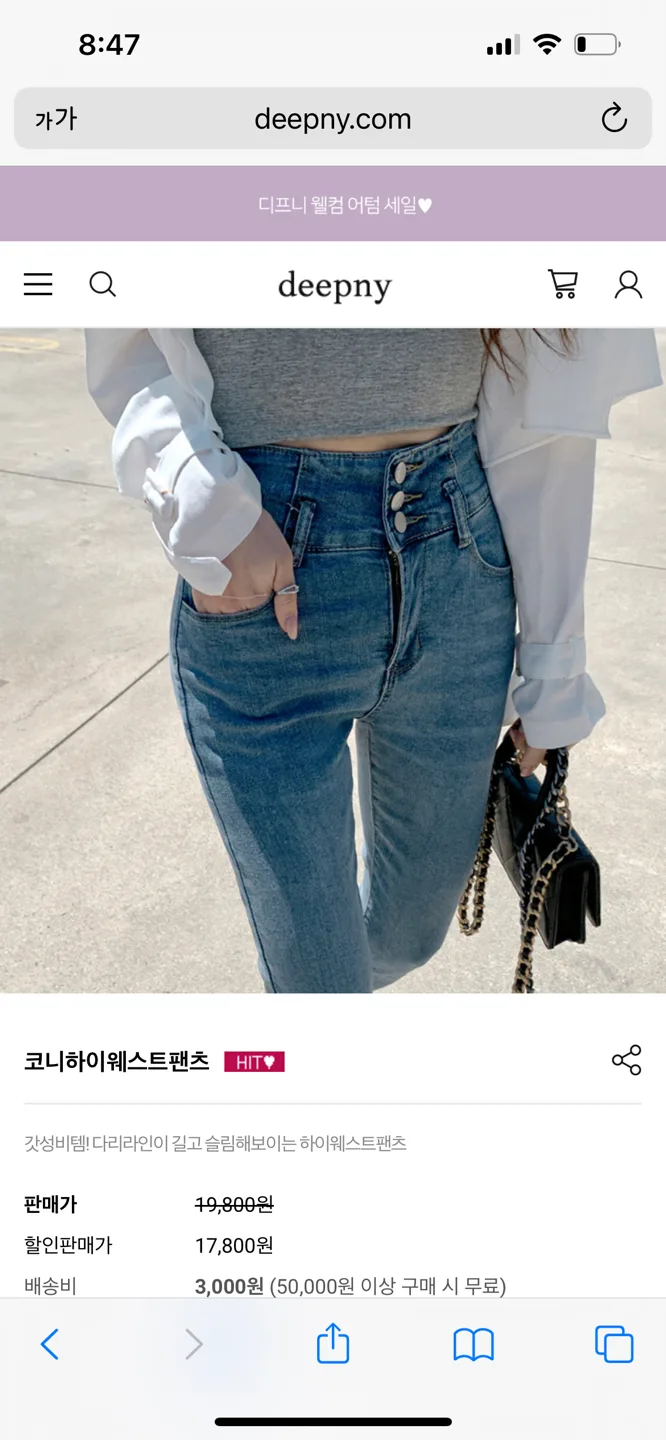Open the 가가 text size options
This screenshot has width=666, height=1440.
coord(56,119)
